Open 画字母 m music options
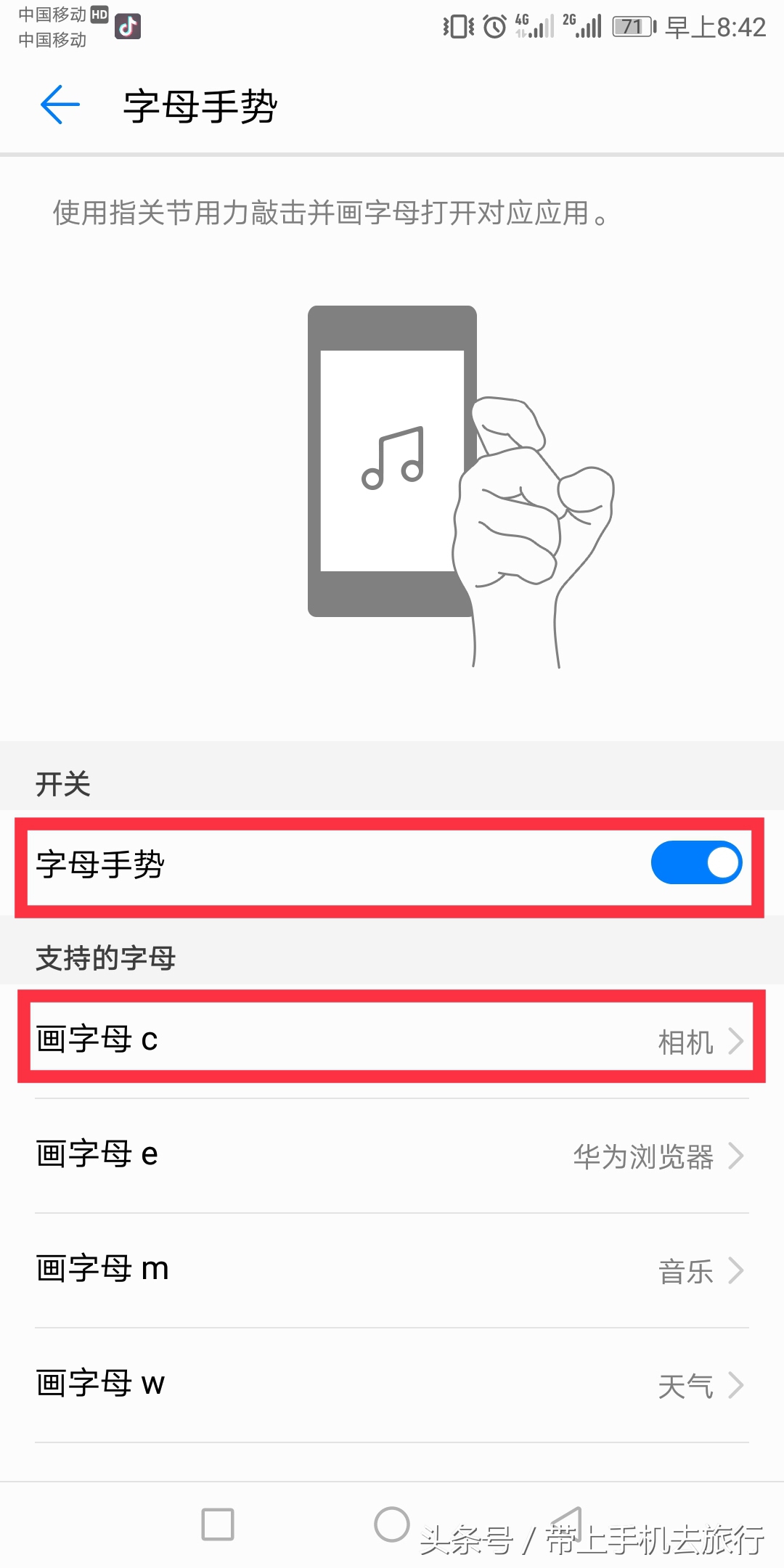 click(x=392, y=1269)
